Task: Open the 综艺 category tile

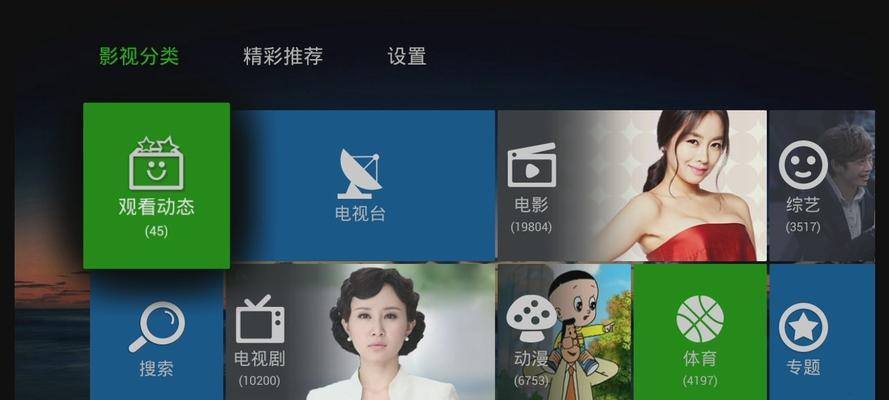Action: click(x=817, y=186)
